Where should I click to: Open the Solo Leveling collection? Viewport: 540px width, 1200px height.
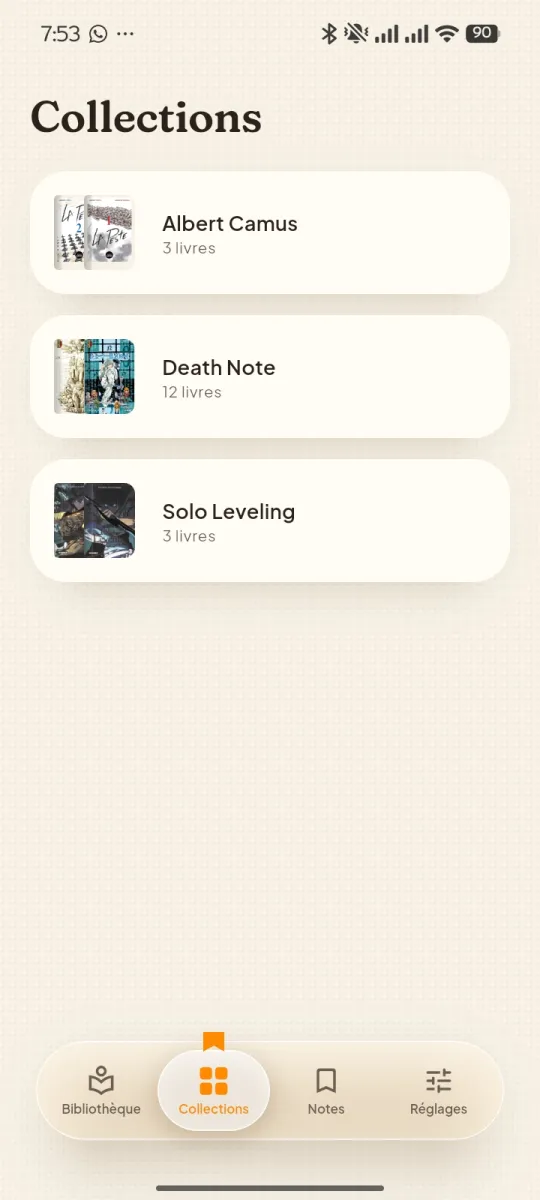(x=270, y=521)
